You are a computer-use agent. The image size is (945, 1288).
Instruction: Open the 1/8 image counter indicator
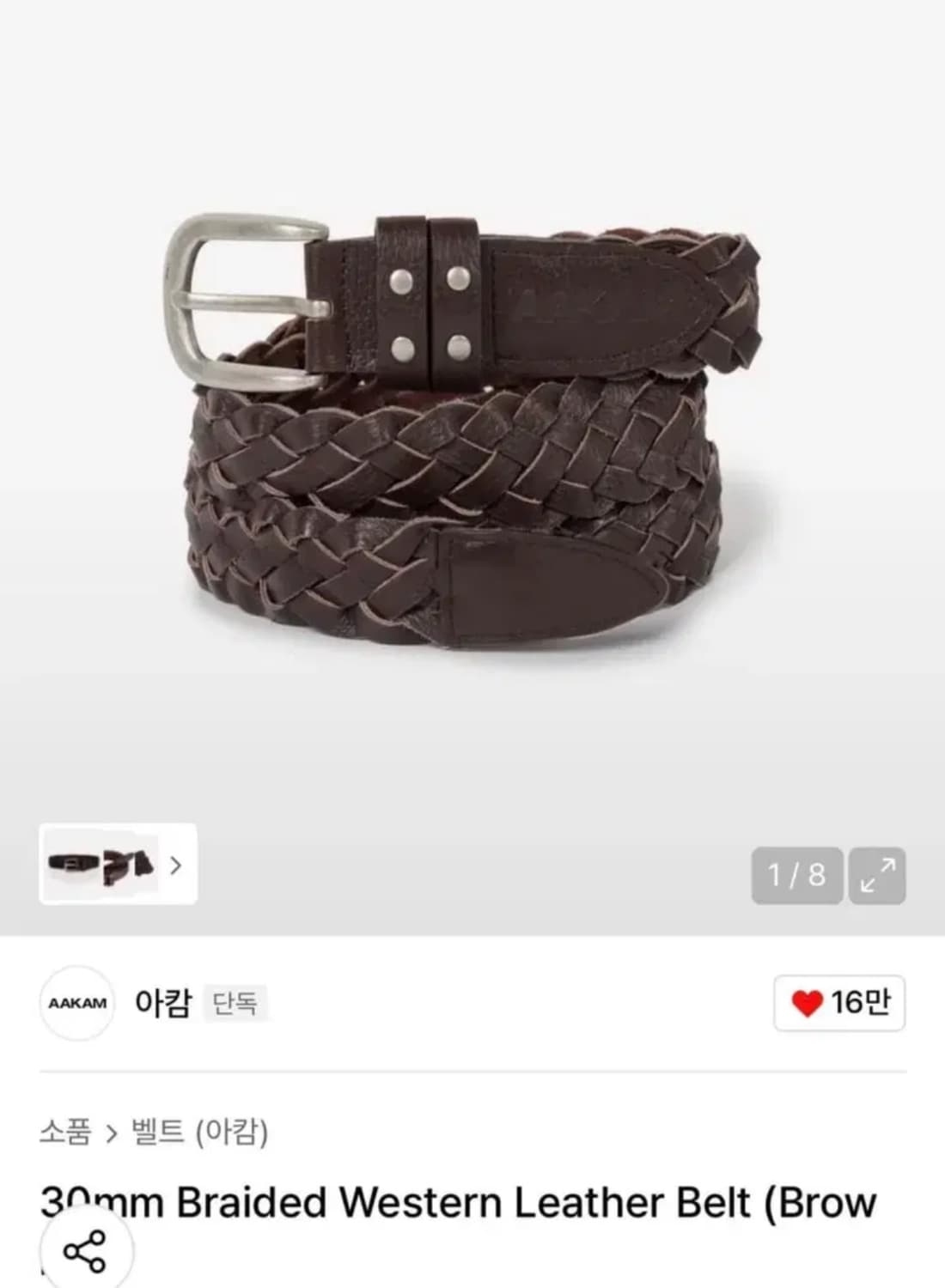796,875
